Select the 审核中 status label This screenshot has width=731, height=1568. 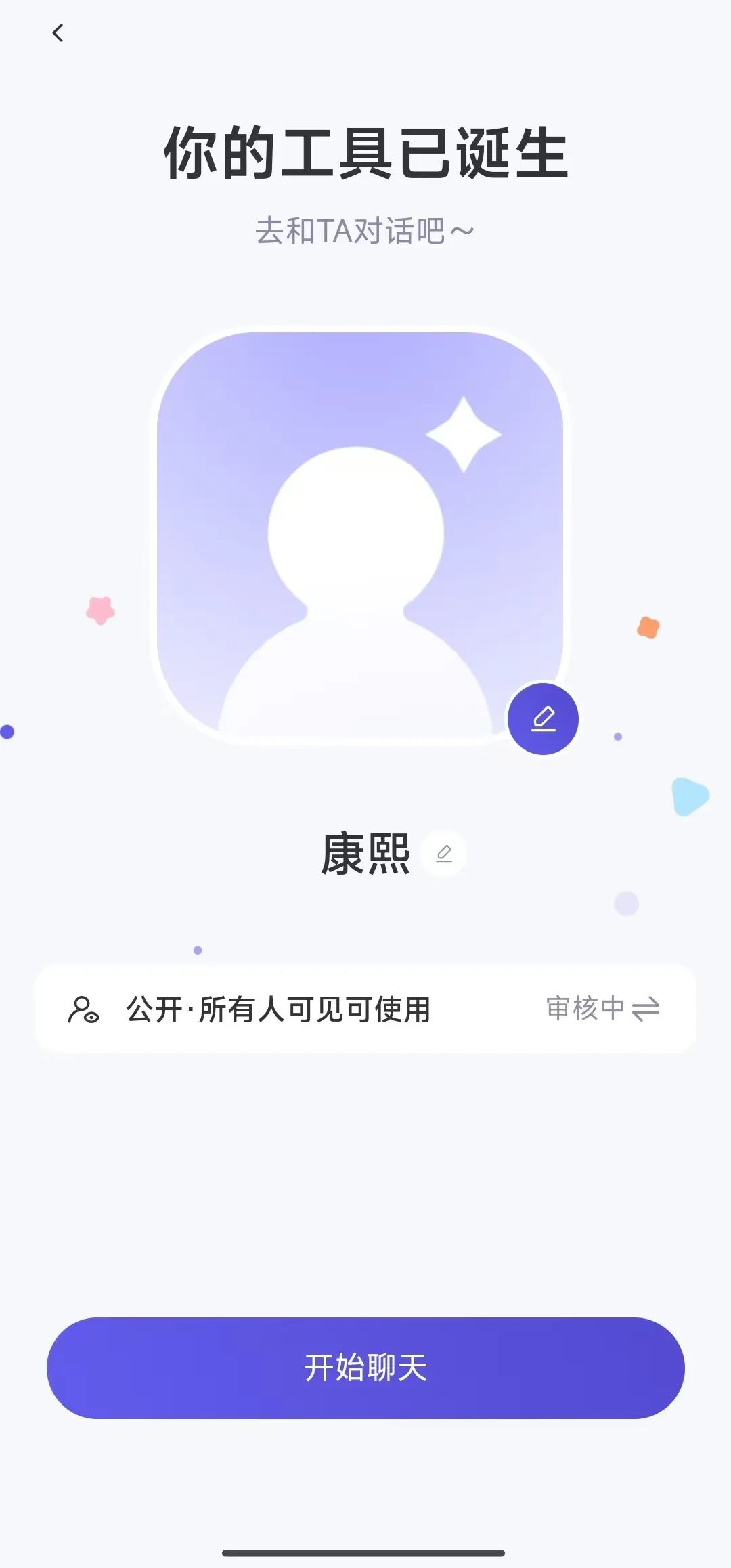coord(586,1007)
